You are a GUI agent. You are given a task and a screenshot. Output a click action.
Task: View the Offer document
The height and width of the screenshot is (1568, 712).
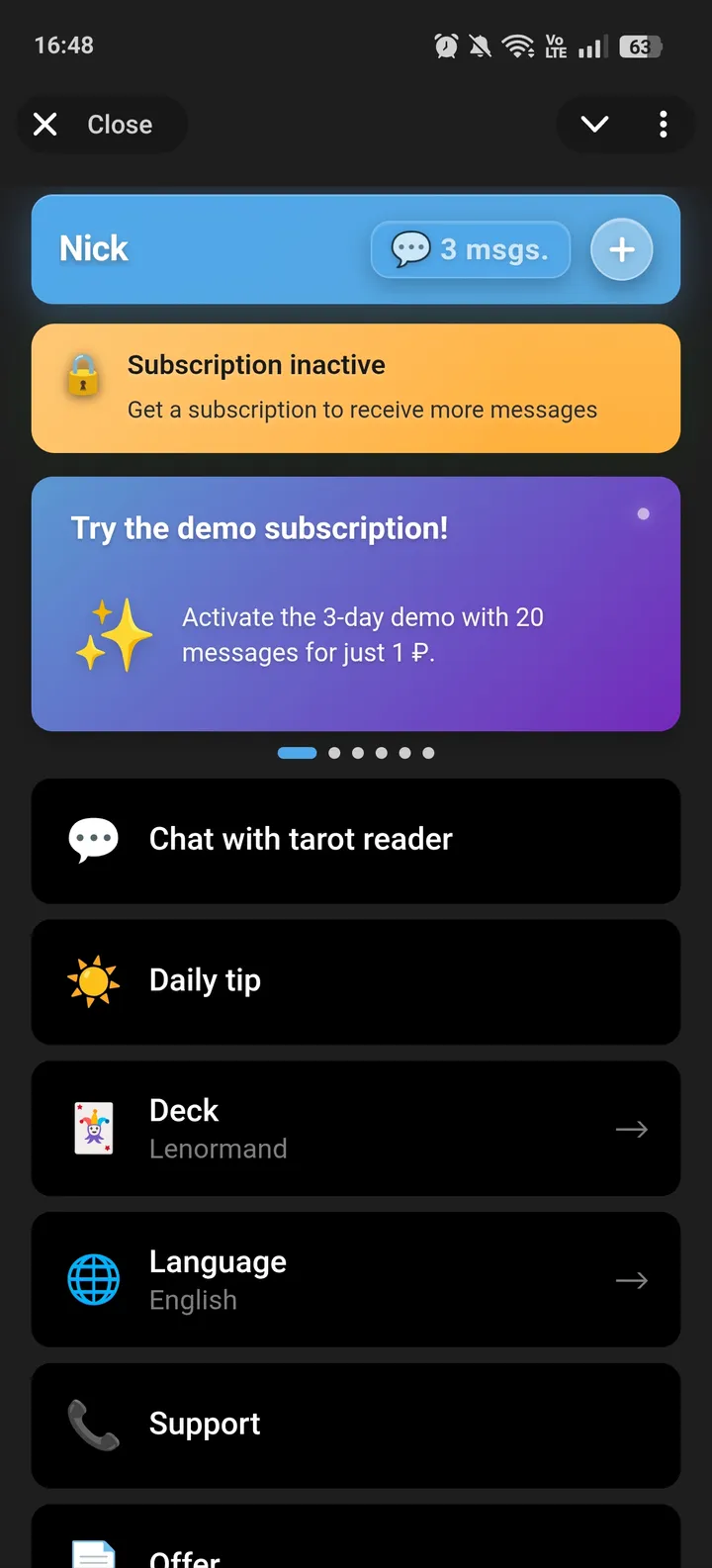tap(356, 1548)
